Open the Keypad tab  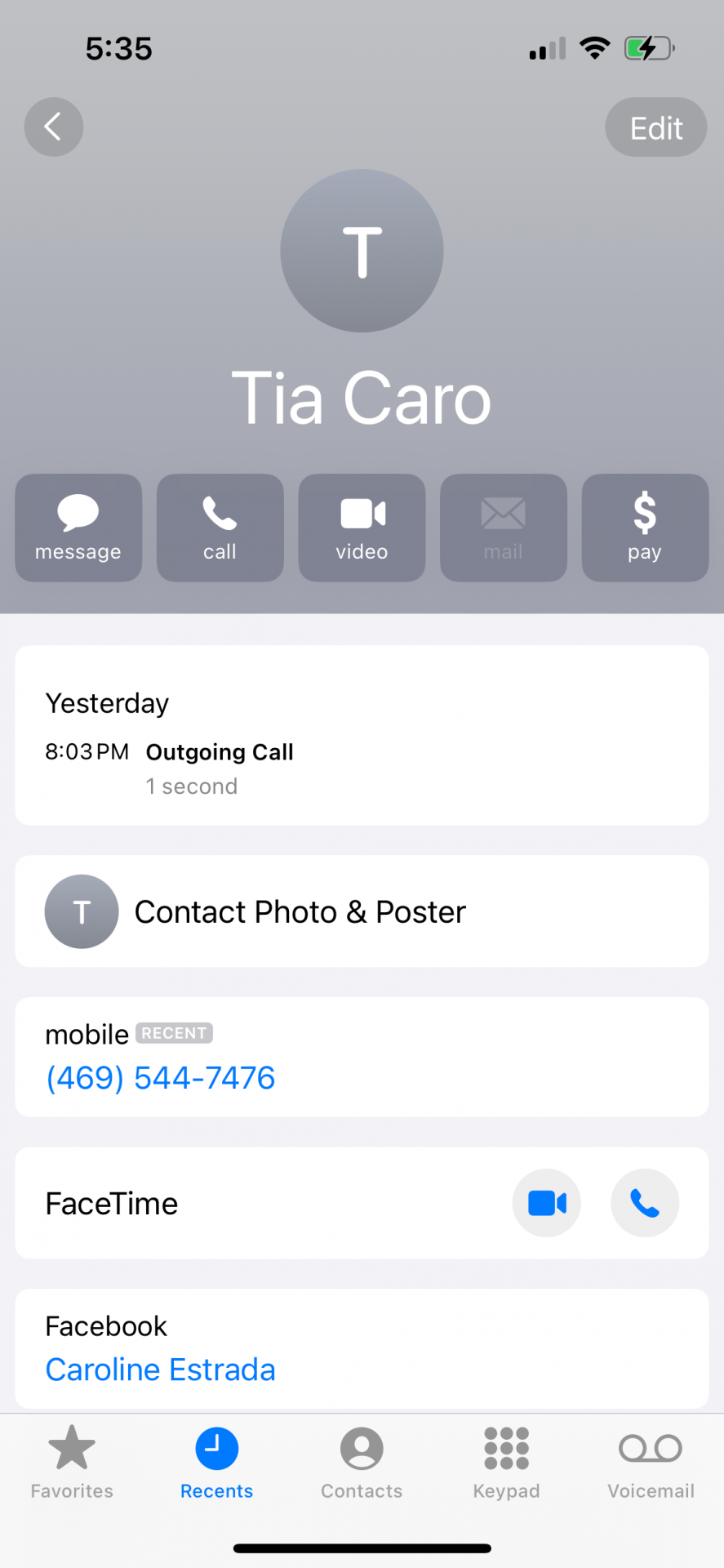click(x=506, y=1462)
